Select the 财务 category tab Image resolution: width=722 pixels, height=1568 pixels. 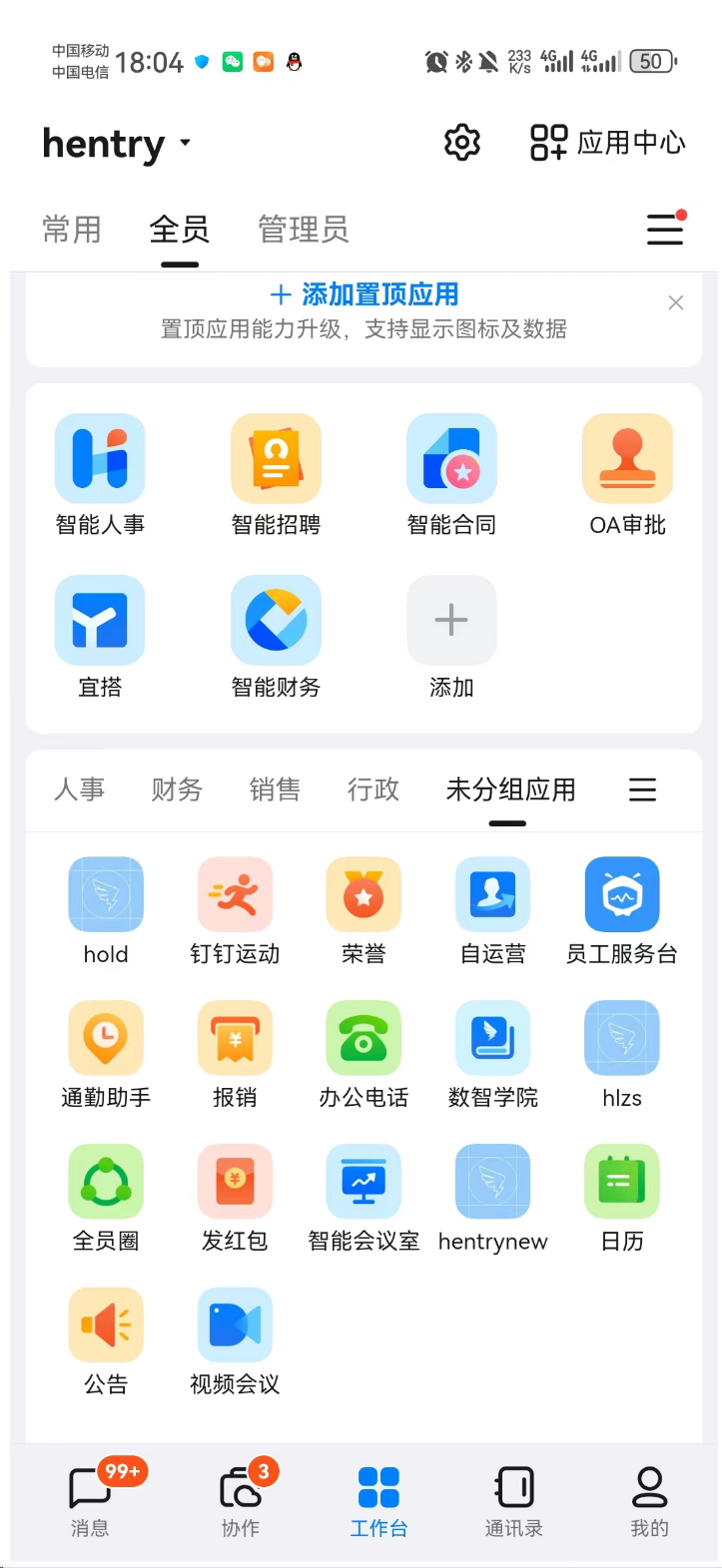click(177, 789)
